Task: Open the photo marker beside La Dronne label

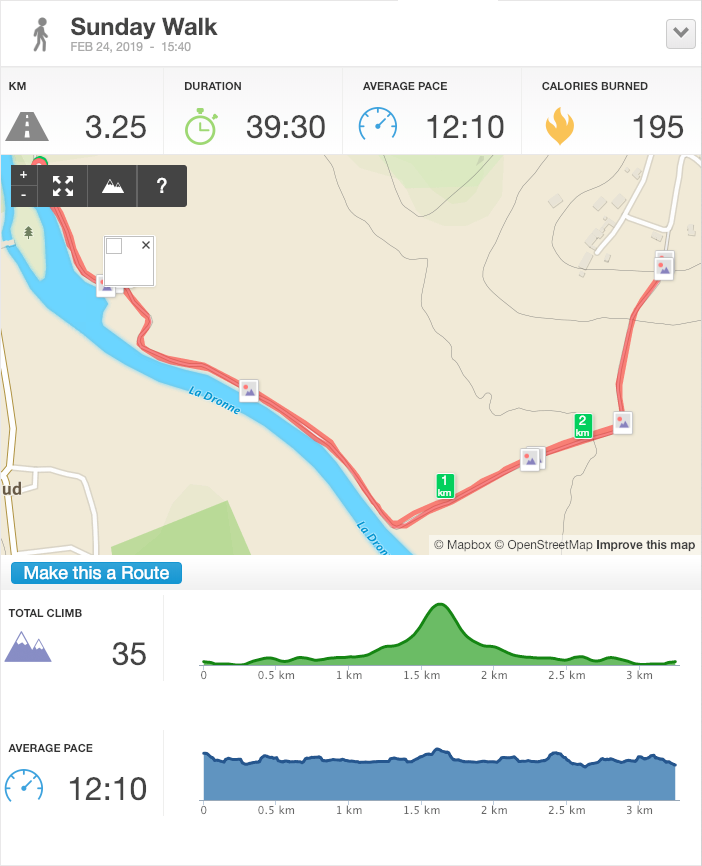Action: pyautogui.click(x=249, y=390)
